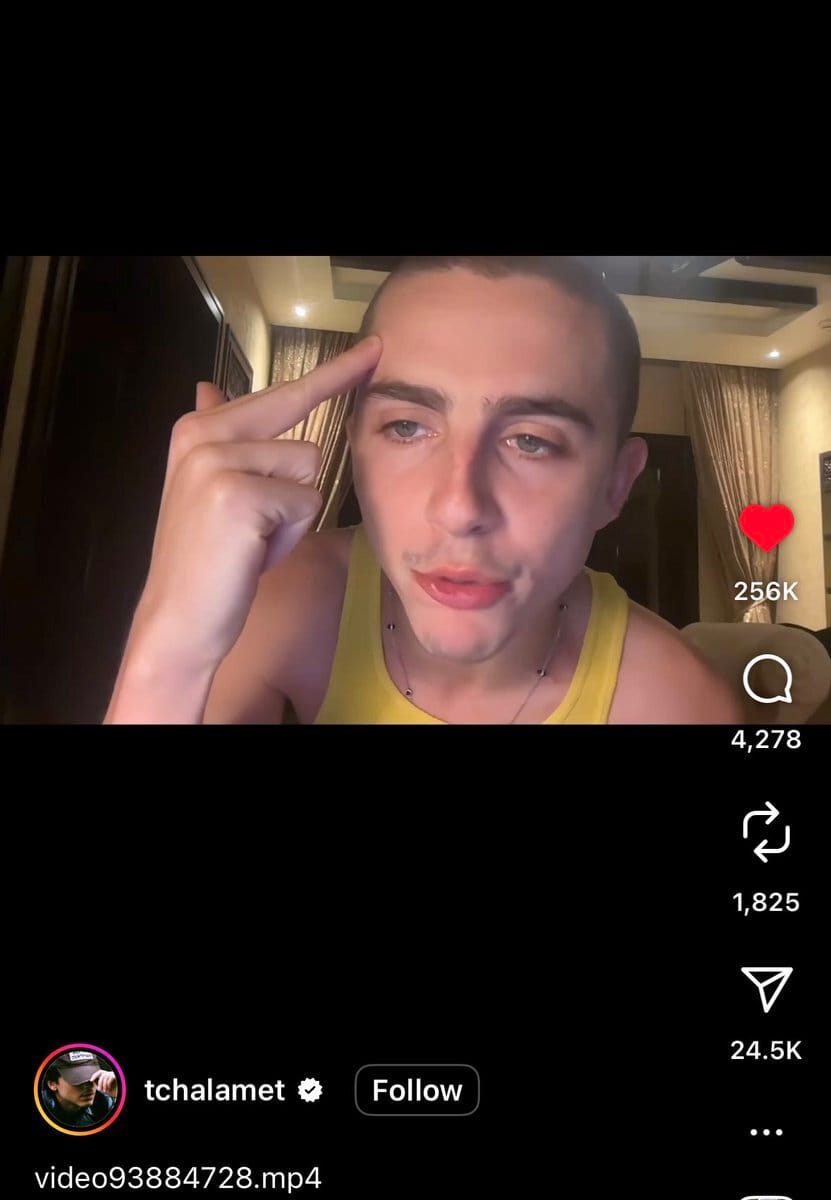Share the reel via paper plane icon
This screenshot has width=831, height=1200.
(x=767, y=989)
